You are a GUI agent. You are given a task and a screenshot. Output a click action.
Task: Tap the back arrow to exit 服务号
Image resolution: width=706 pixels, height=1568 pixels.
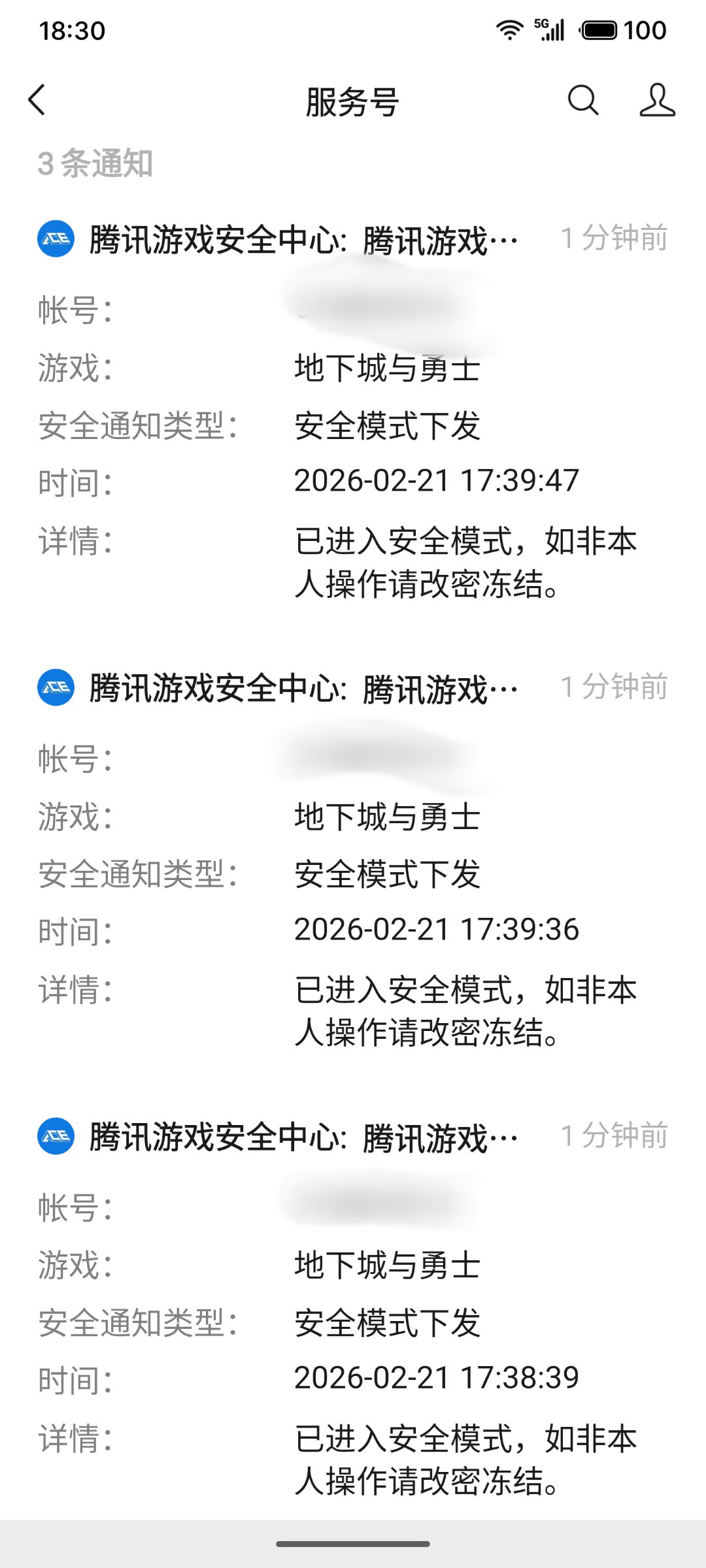point(37,101)
